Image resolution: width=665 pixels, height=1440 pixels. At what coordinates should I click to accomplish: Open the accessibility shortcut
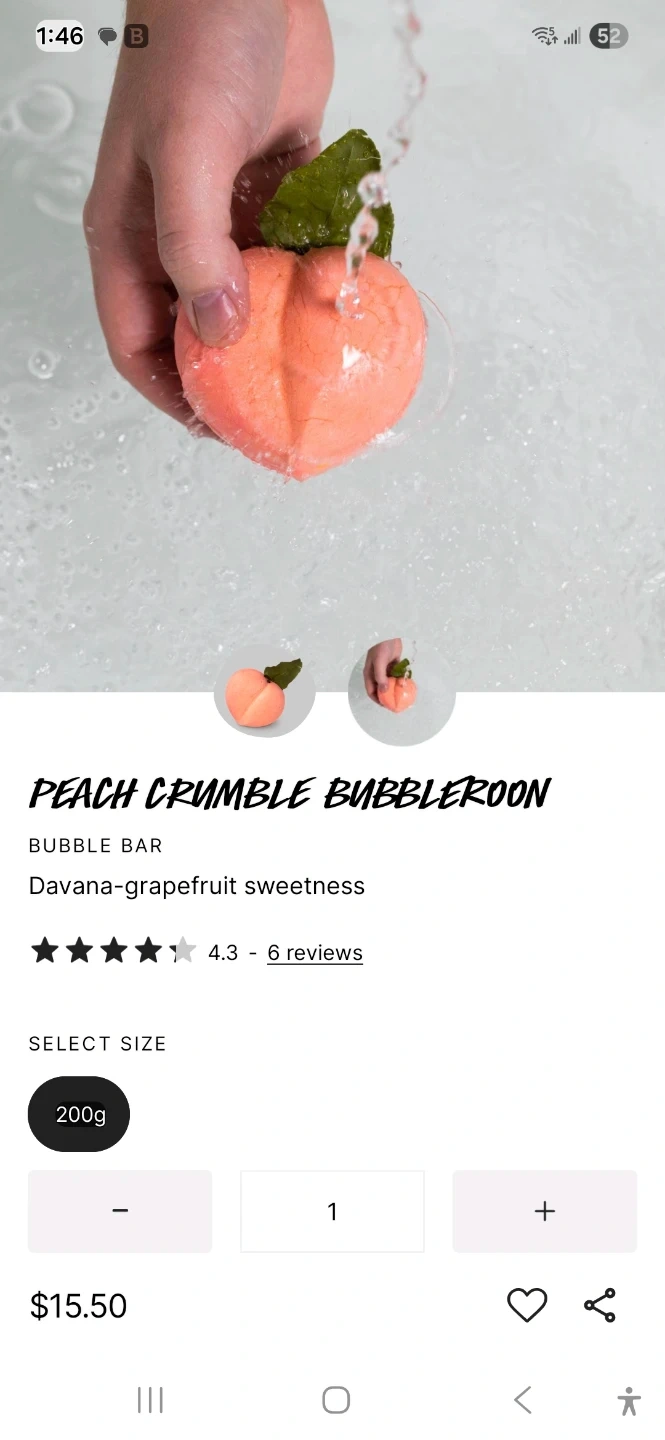point(629,1400)
